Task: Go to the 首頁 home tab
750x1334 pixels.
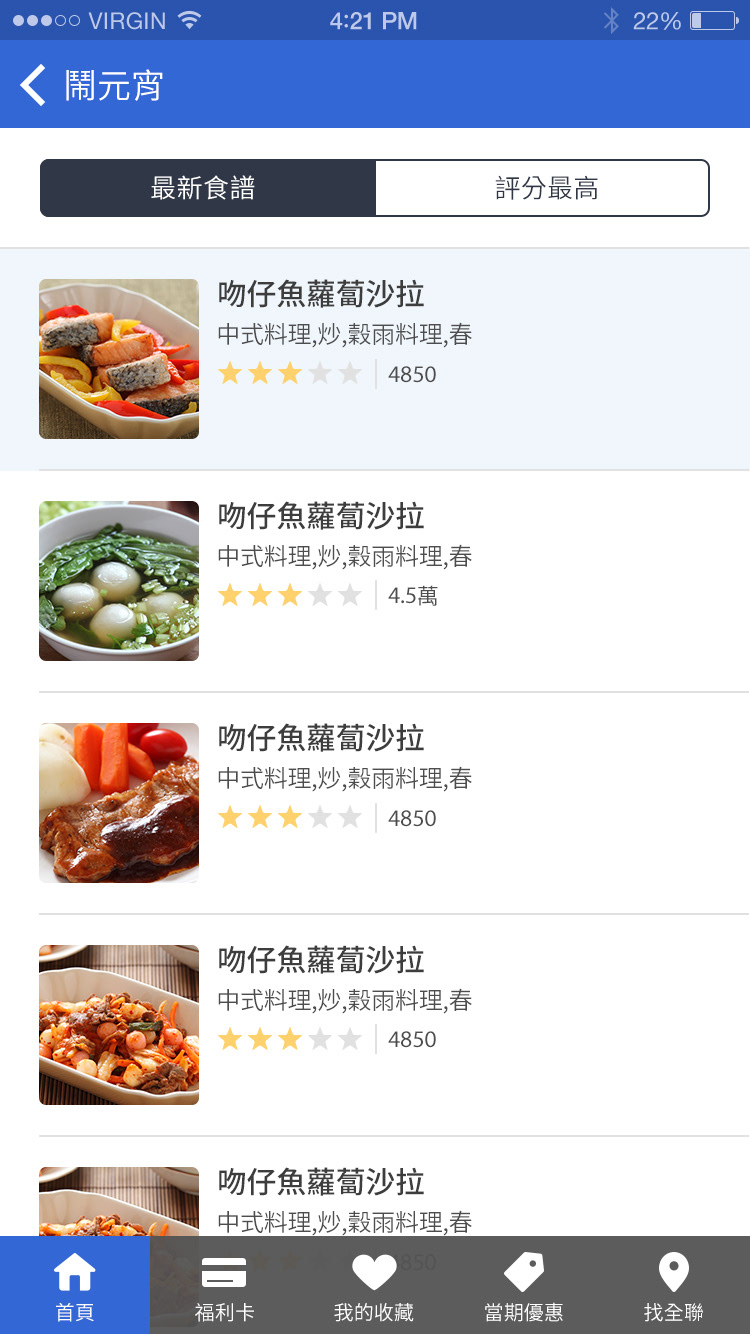Action: [75, 1286]
